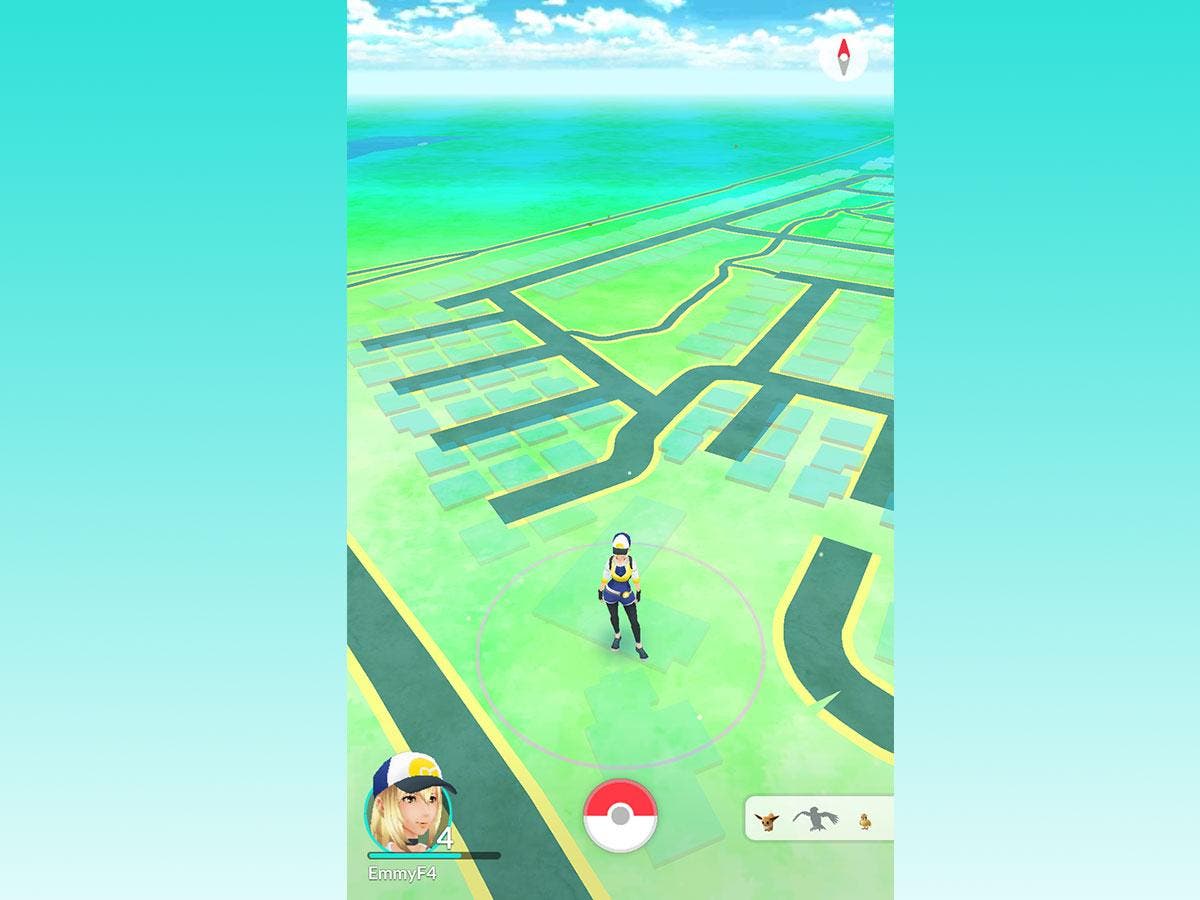Open the Poké Ball main menu
Viewport: 1200px width, 900px height.
(x=620, y=815)
